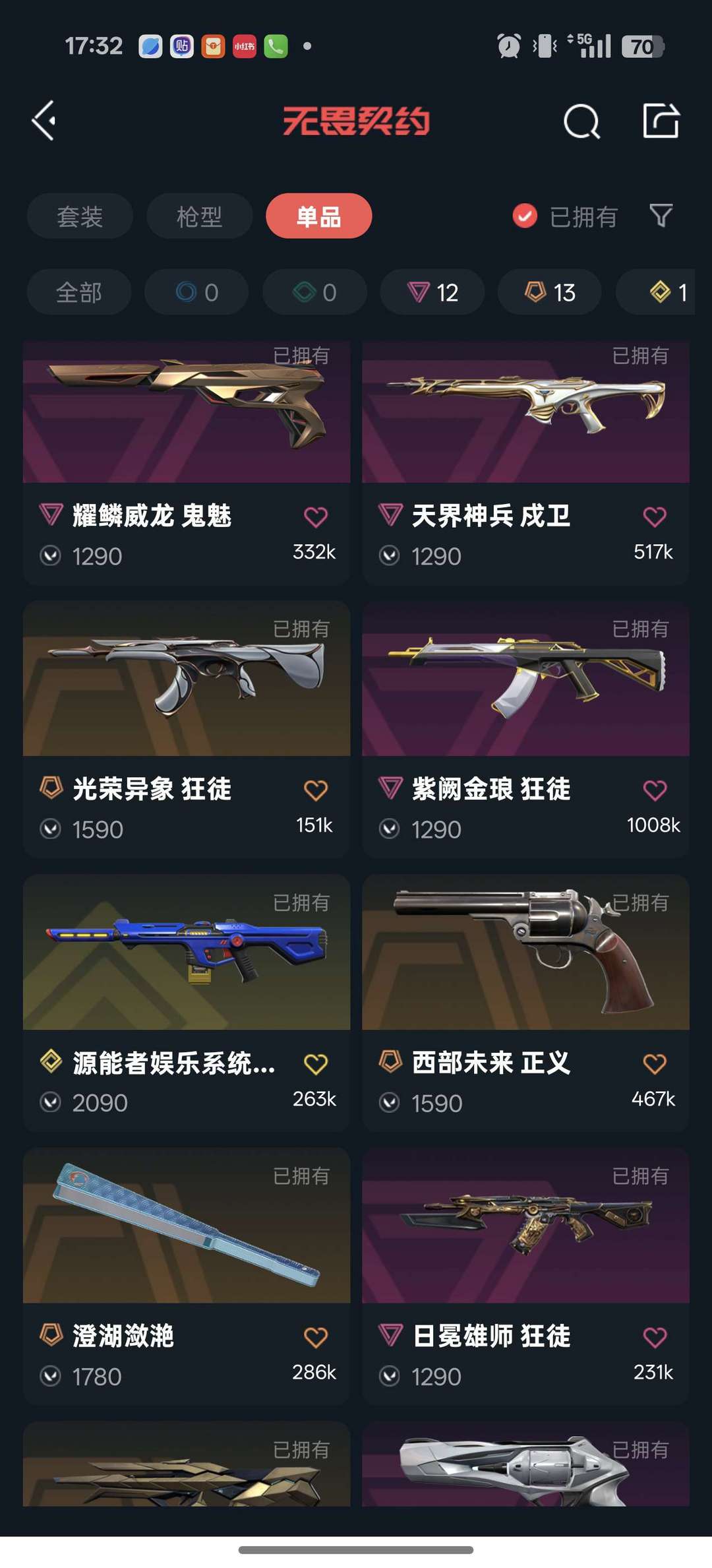Like the 紫阙金琅 狂徒 skin
The image size is (712, 1568).
655,790
